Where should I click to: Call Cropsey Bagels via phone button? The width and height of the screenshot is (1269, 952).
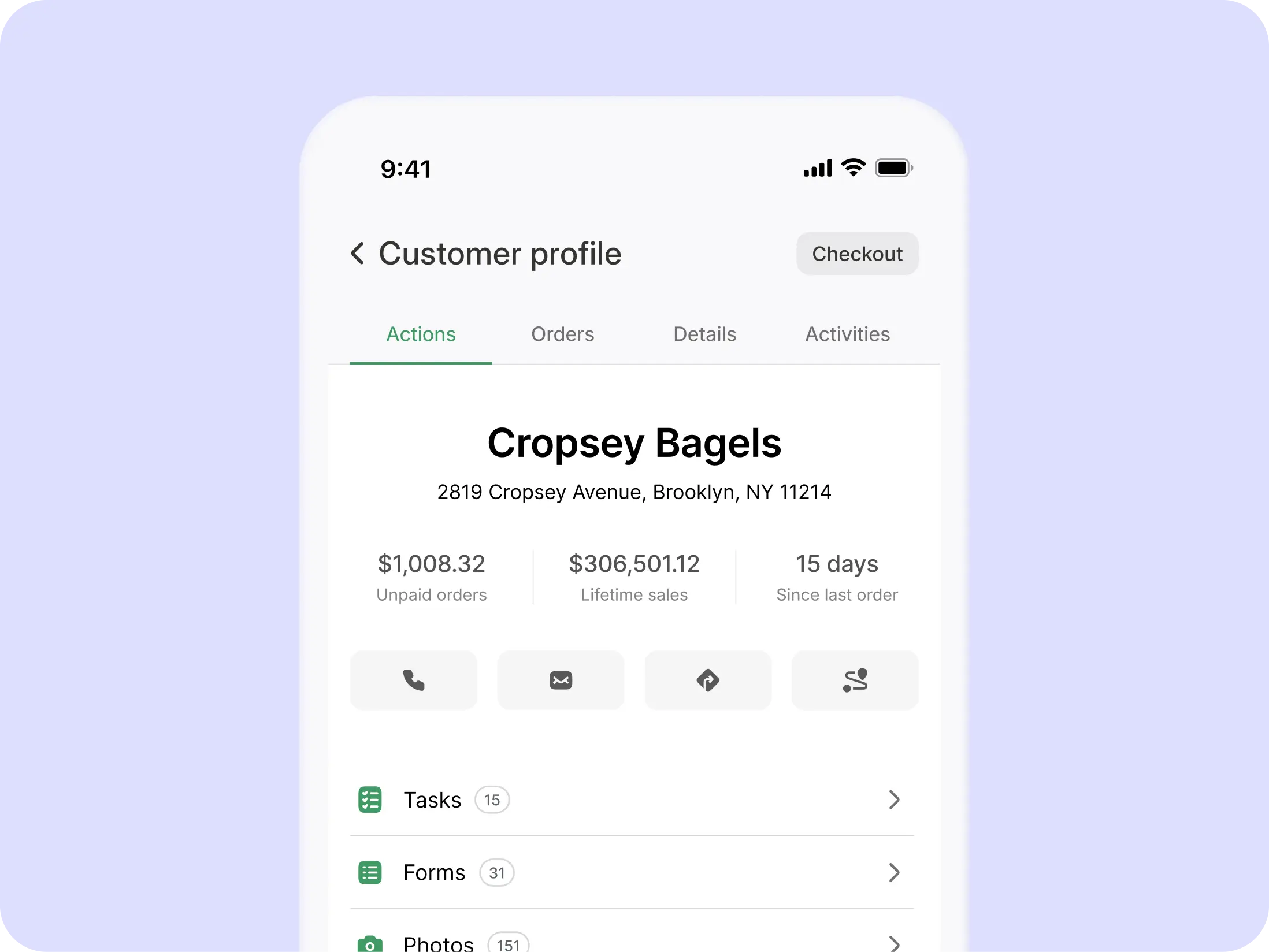click(414, 680)
